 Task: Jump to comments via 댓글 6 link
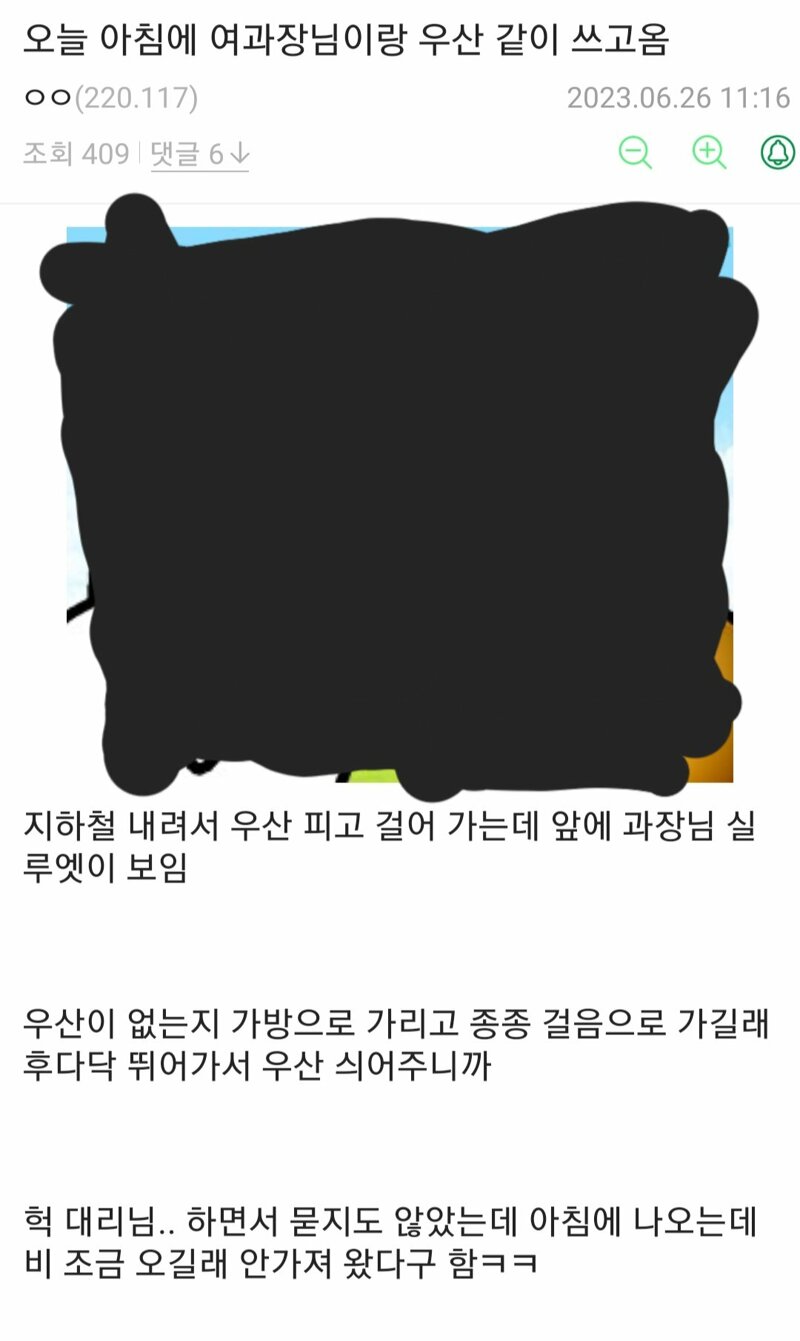(199, 154)
